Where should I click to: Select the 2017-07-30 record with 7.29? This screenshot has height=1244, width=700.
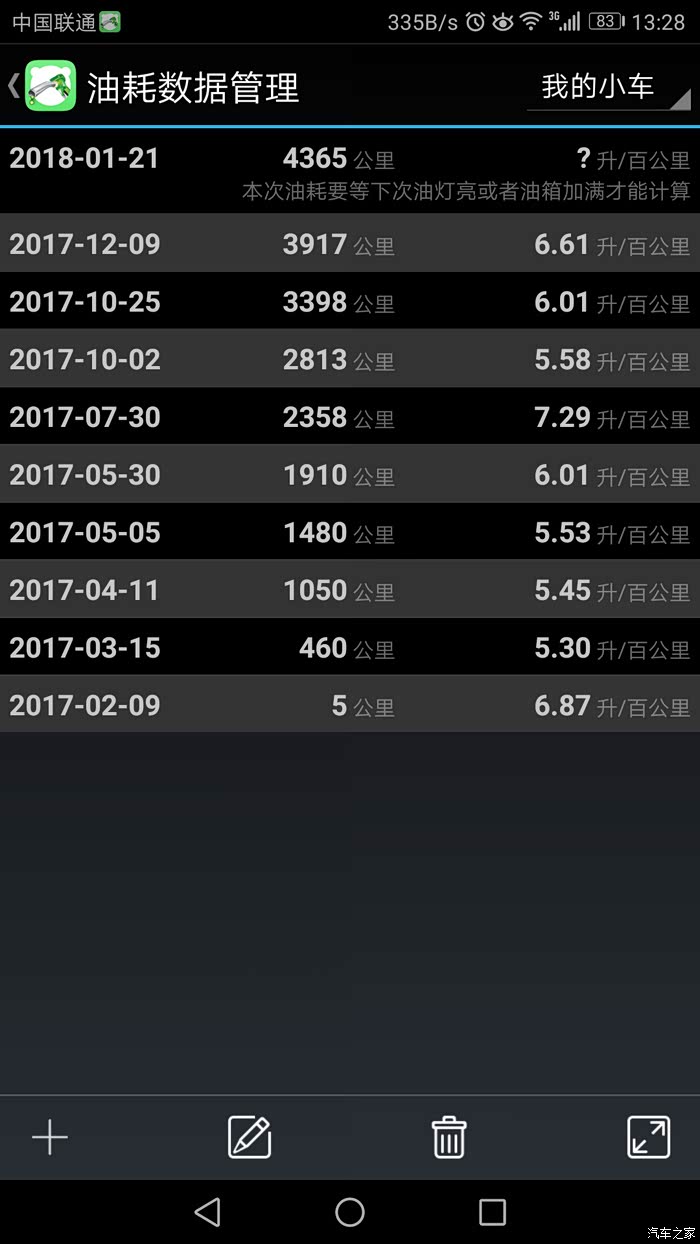(350, 417)
